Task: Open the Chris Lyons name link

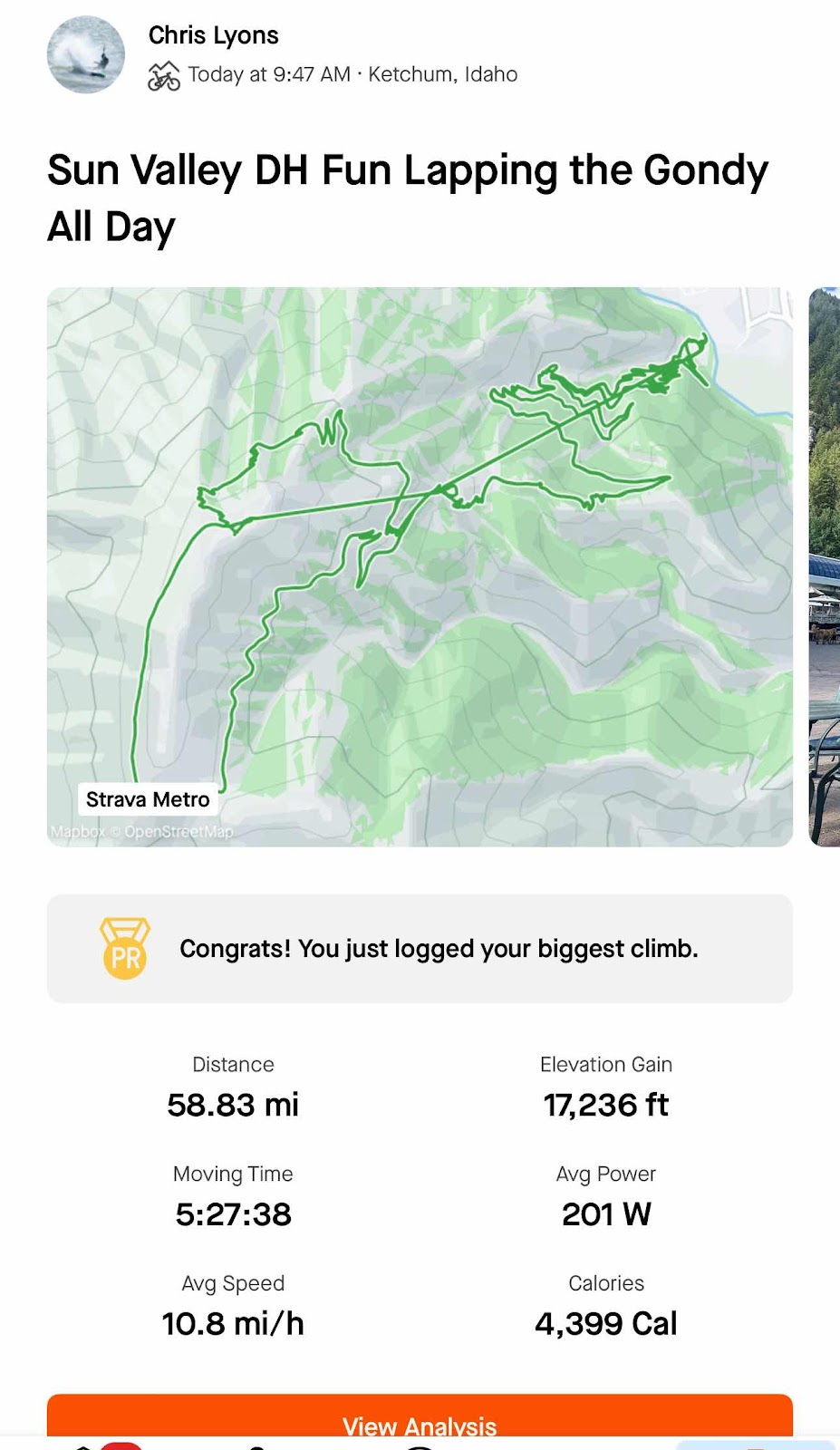Action: (213, 35)
